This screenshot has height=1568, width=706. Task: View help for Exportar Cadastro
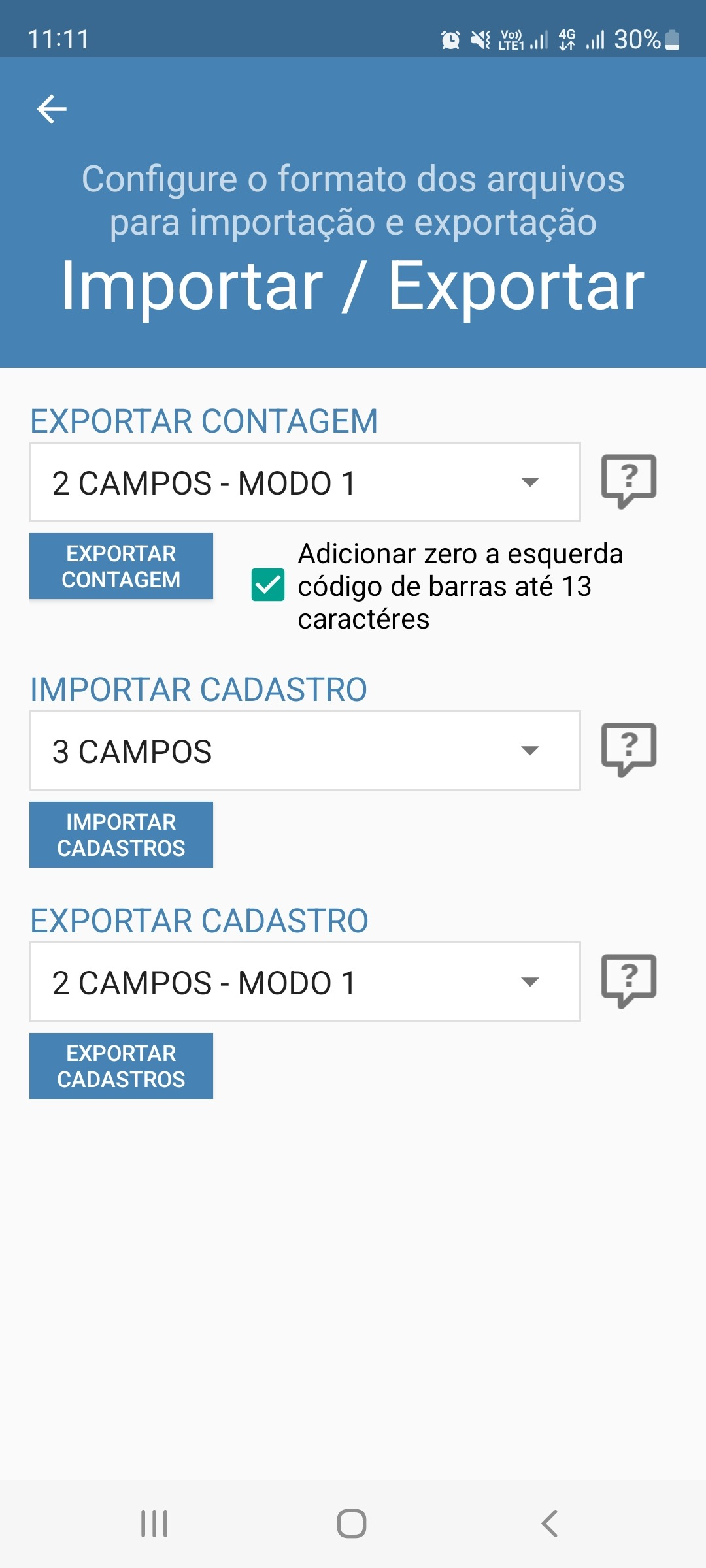point(628,981)
